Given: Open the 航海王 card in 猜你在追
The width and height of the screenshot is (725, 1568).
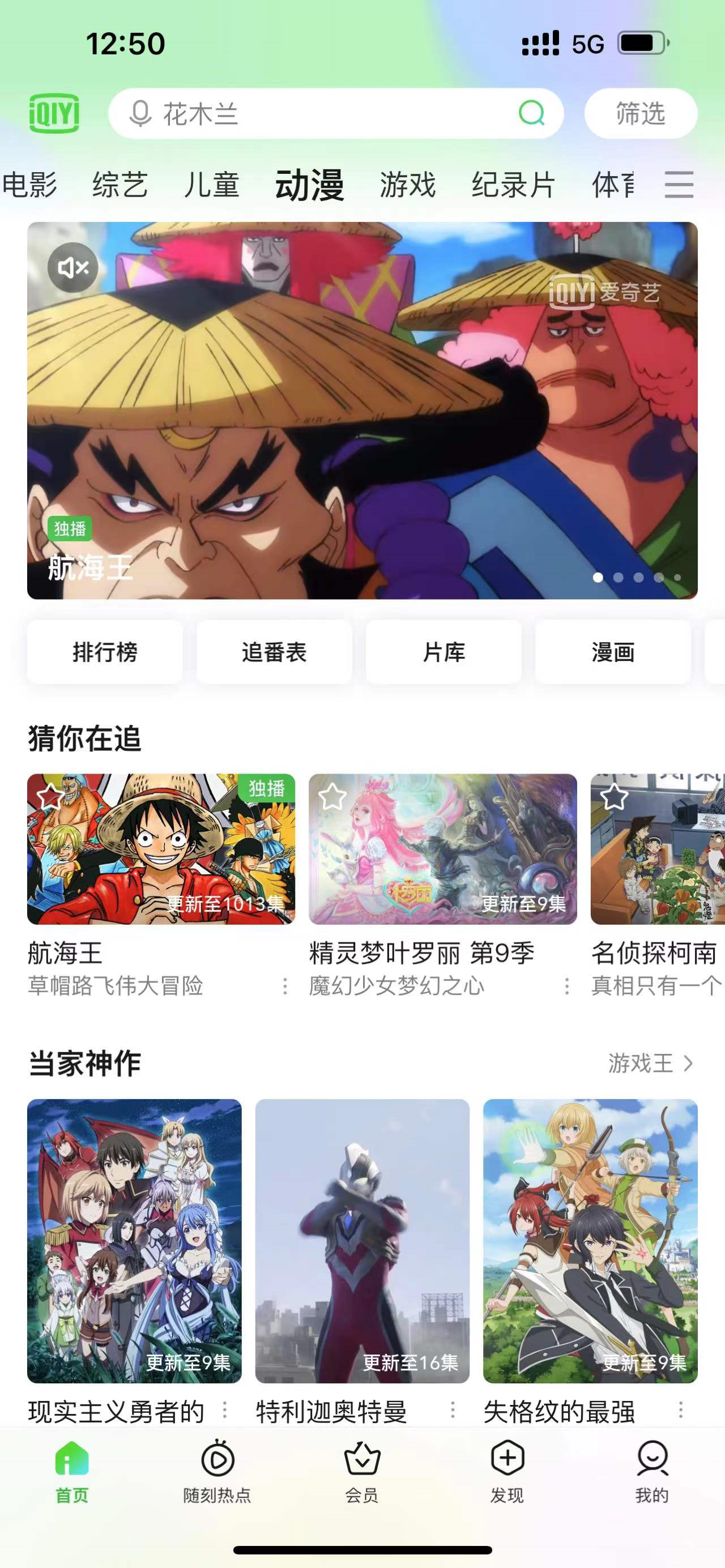Looking at the screenshot, I should 161,849.
